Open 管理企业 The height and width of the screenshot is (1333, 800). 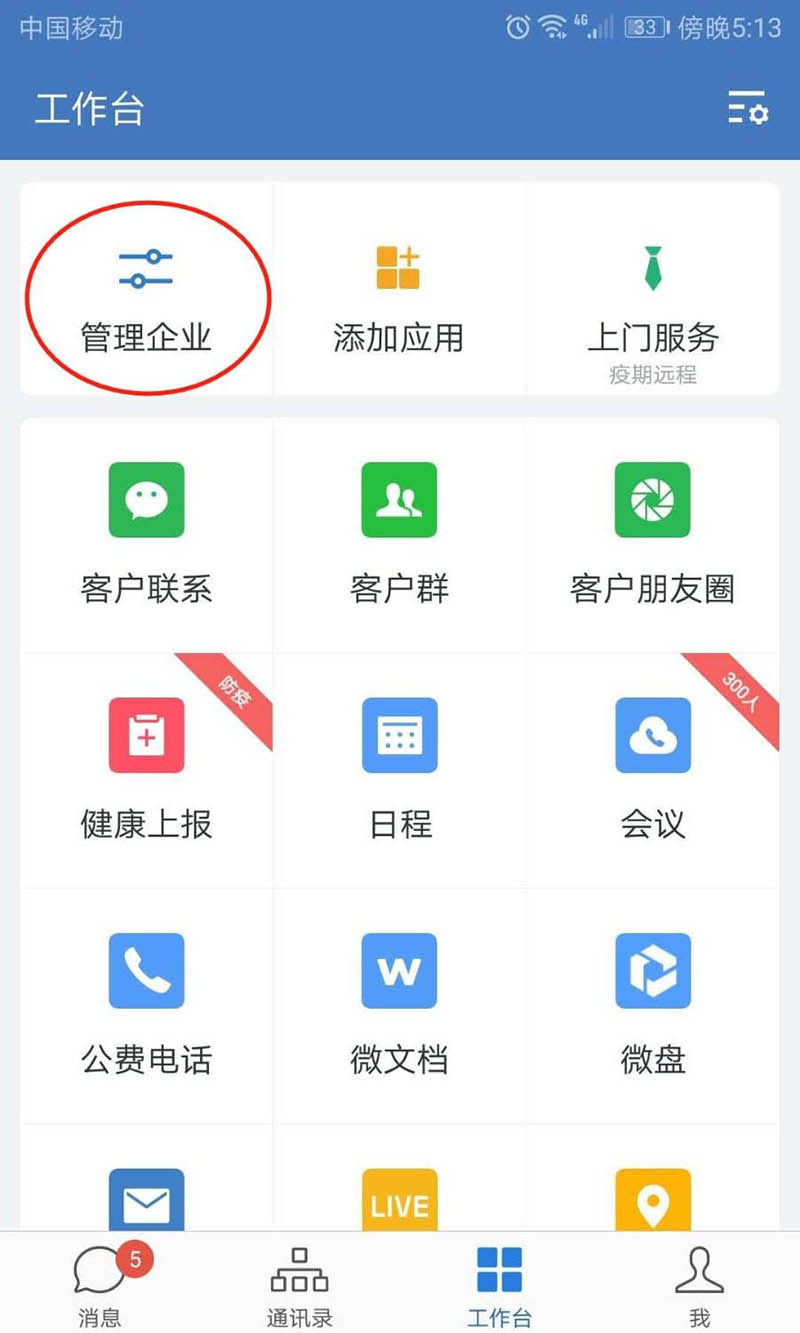click(x=146, y=290)
